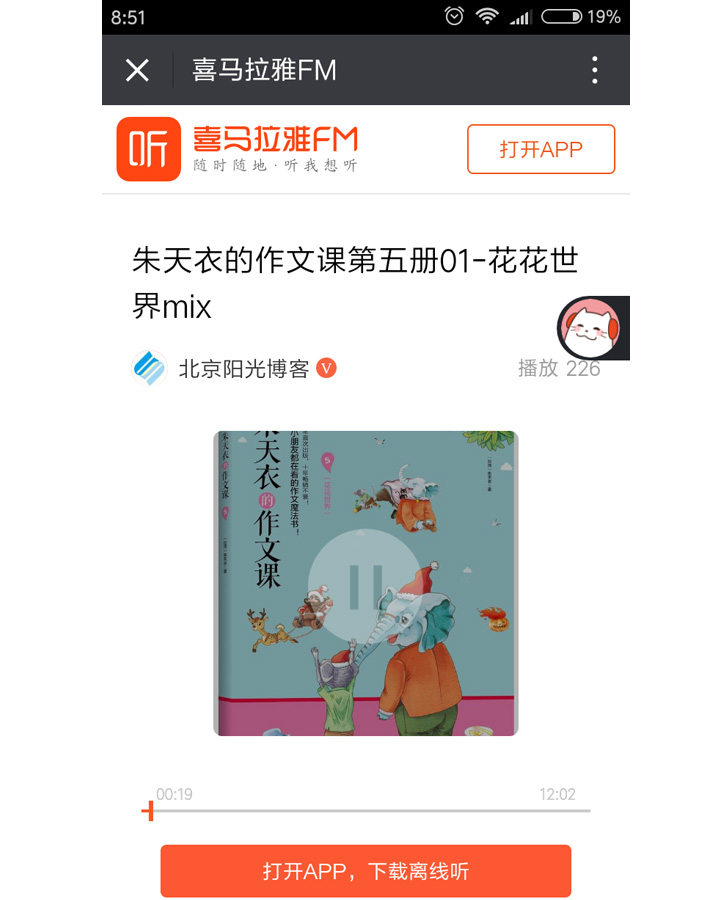The height and width of the screenshot is (900, 720).
Task: Open the three-dot overflow menu
Action: tap(595, 70)
